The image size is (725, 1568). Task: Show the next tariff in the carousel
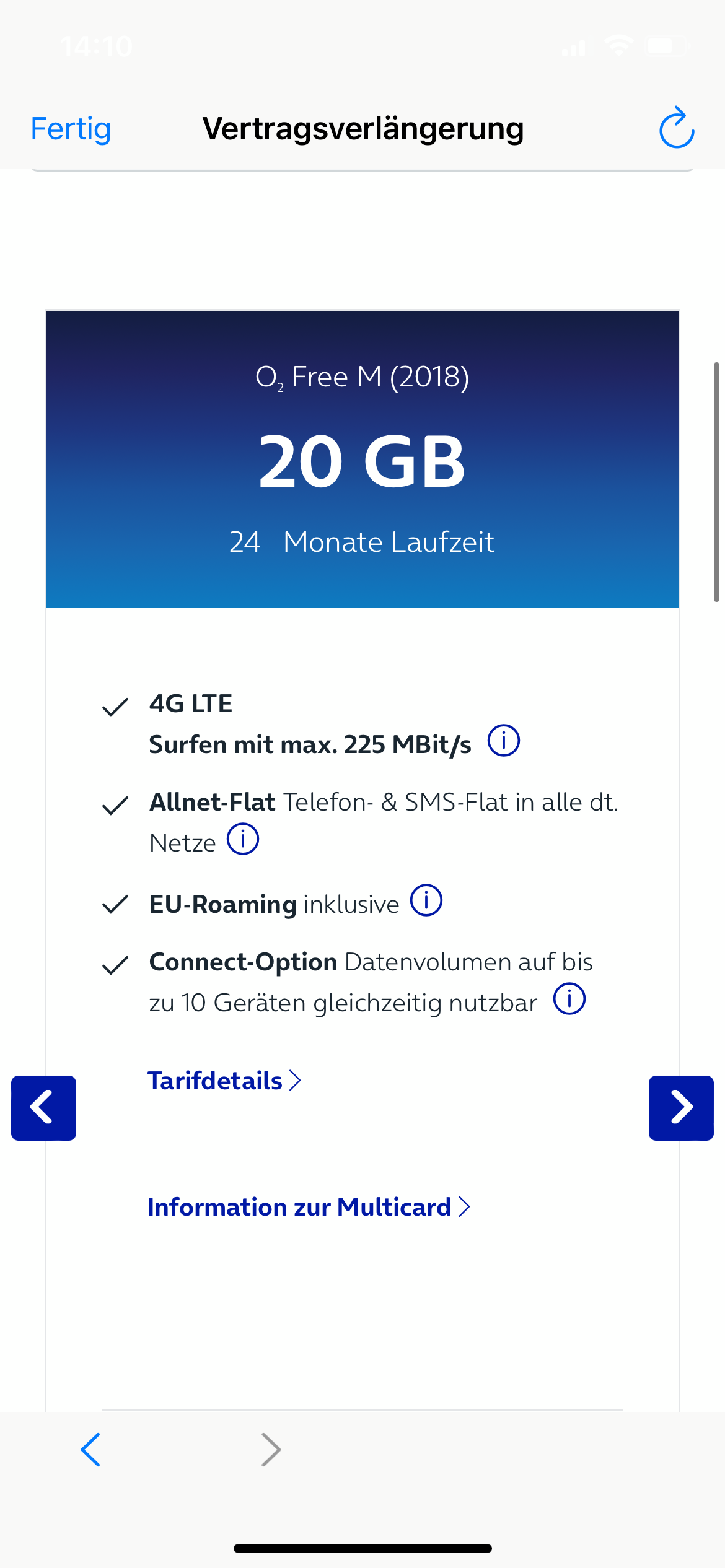pos(681,1108)
